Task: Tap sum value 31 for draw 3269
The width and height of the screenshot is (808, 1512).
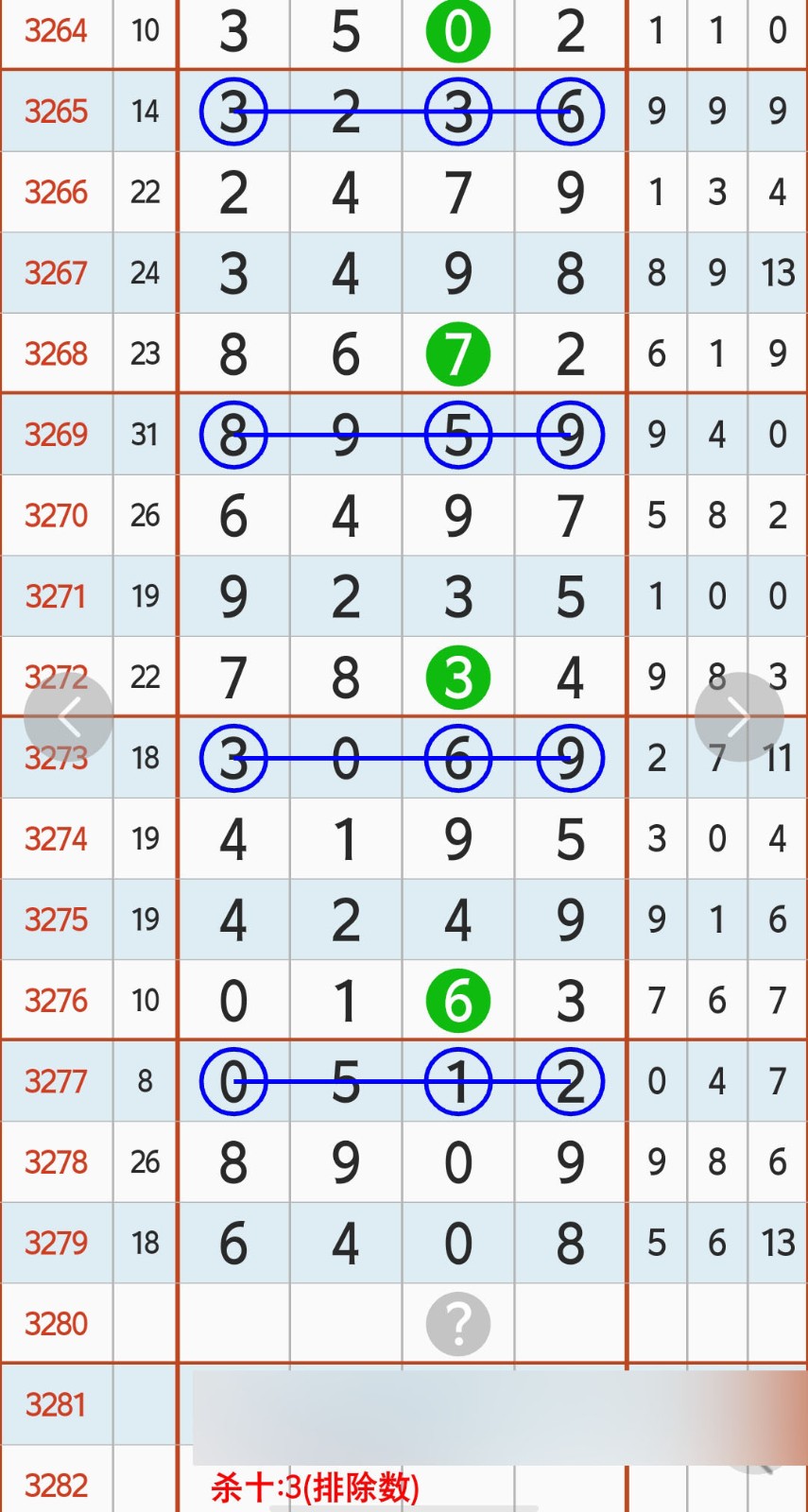Action: [x=145, y=435]
